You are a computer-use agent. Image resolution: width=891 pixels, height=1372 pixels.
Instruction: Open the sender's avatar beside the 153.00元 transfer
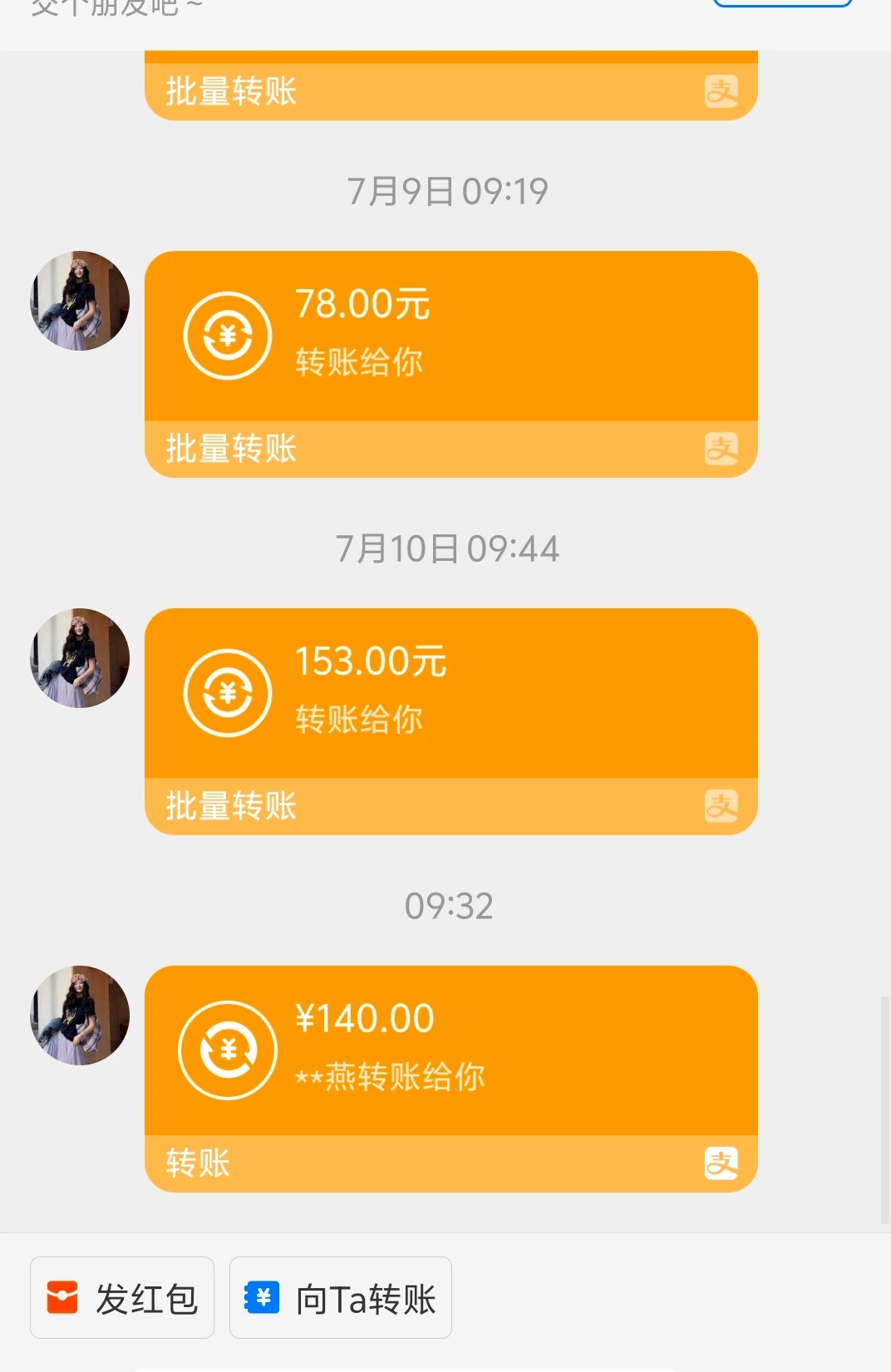pos(79,658)
